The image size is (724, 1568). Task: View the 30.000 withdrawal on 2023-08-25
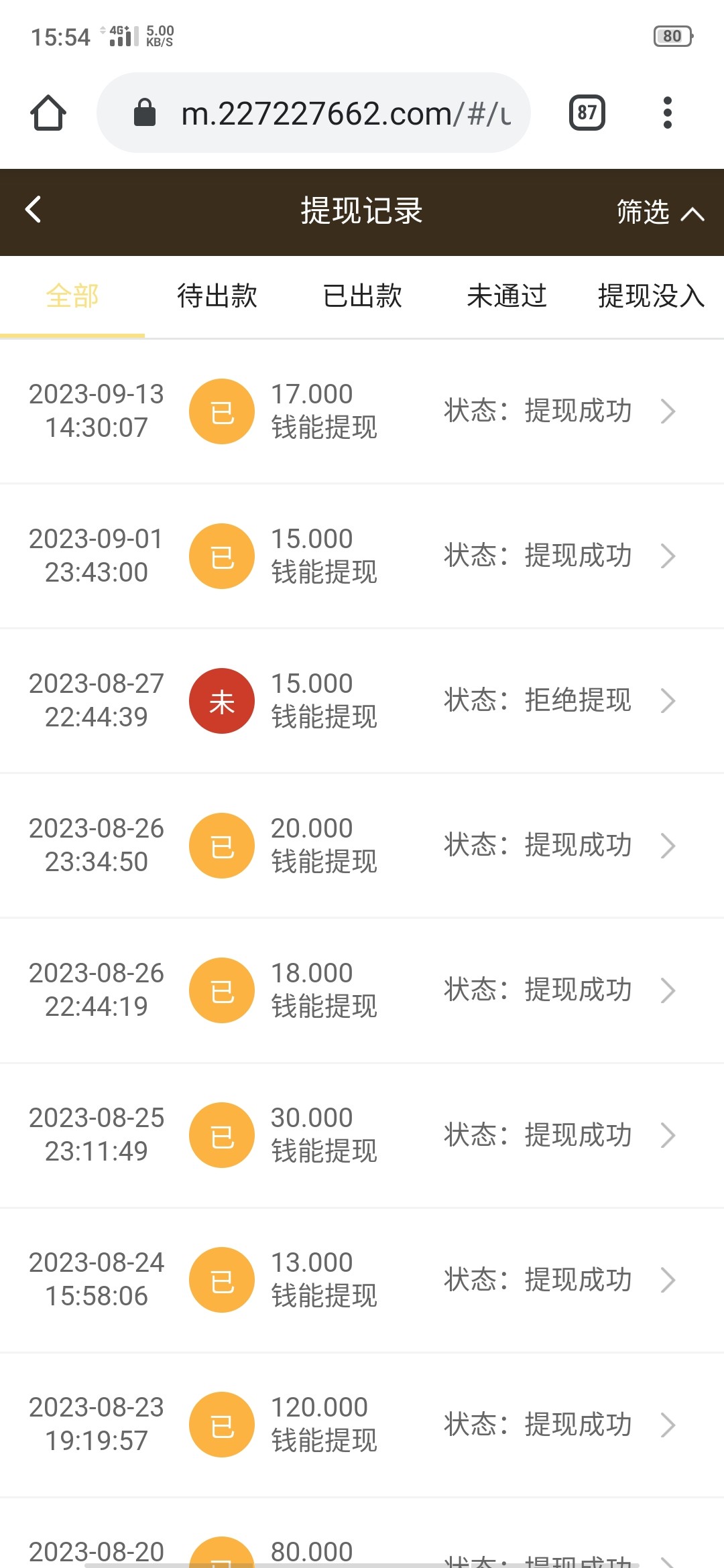click(x=362, y=1134)
